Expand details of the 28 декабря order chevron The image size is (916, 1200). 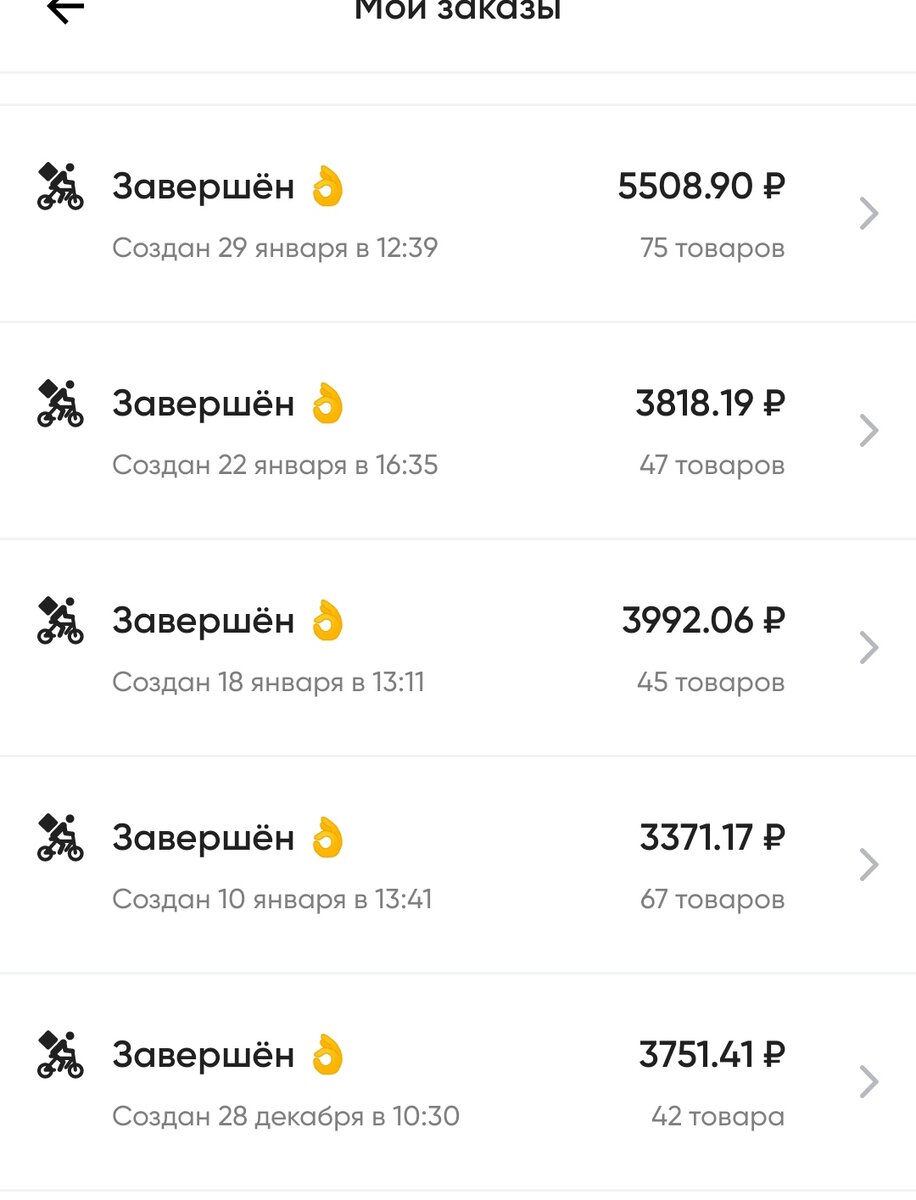pyautogui.click(x=867, y=1081)
